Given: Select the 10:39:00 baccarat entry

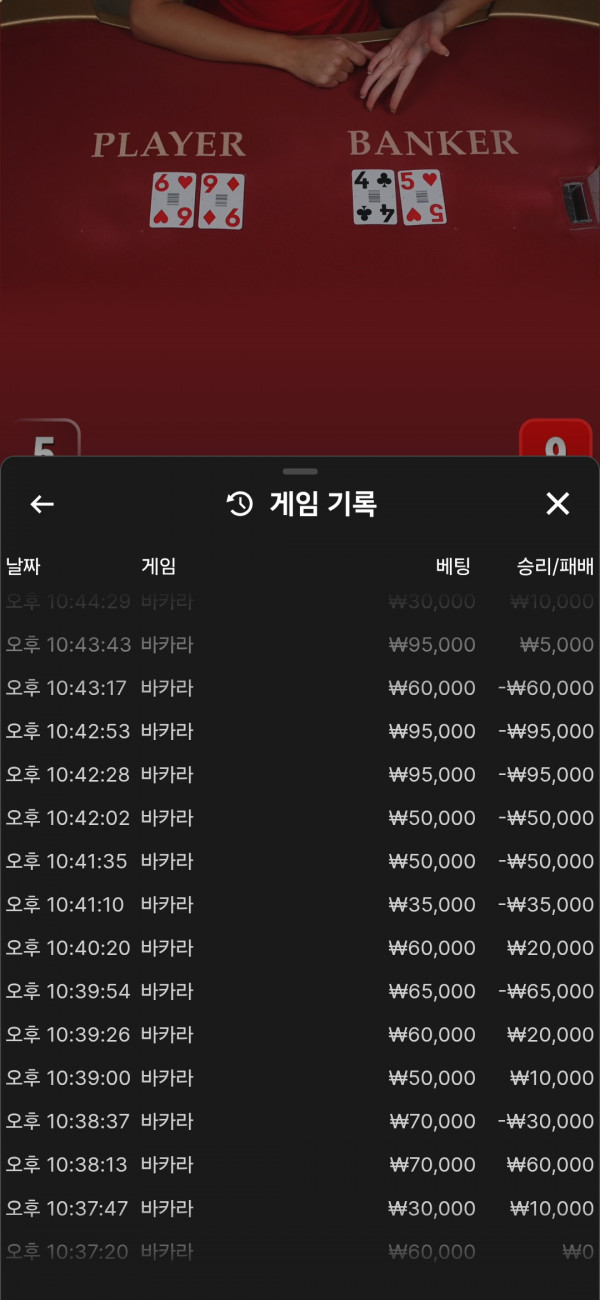Looking at the screenshot, I should click(300, 1078).
